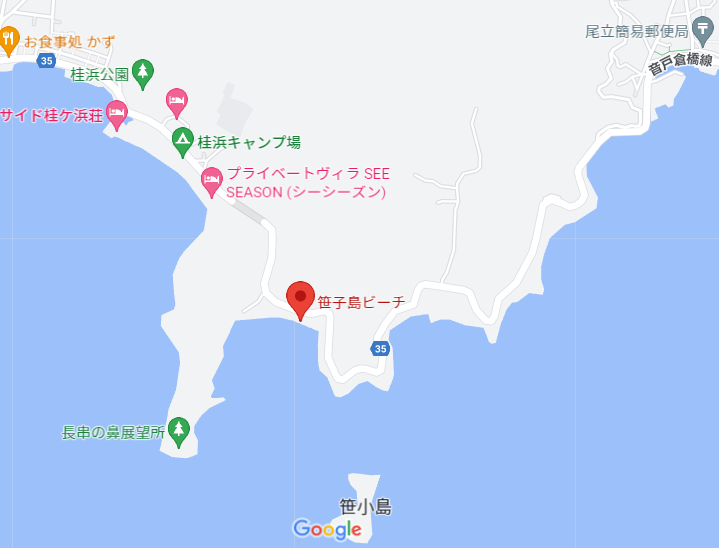Open the シーサイド桂ケ浜荘 hotel marker
Viewport: 720px width, 548px height.
click(x=117, y=114)
